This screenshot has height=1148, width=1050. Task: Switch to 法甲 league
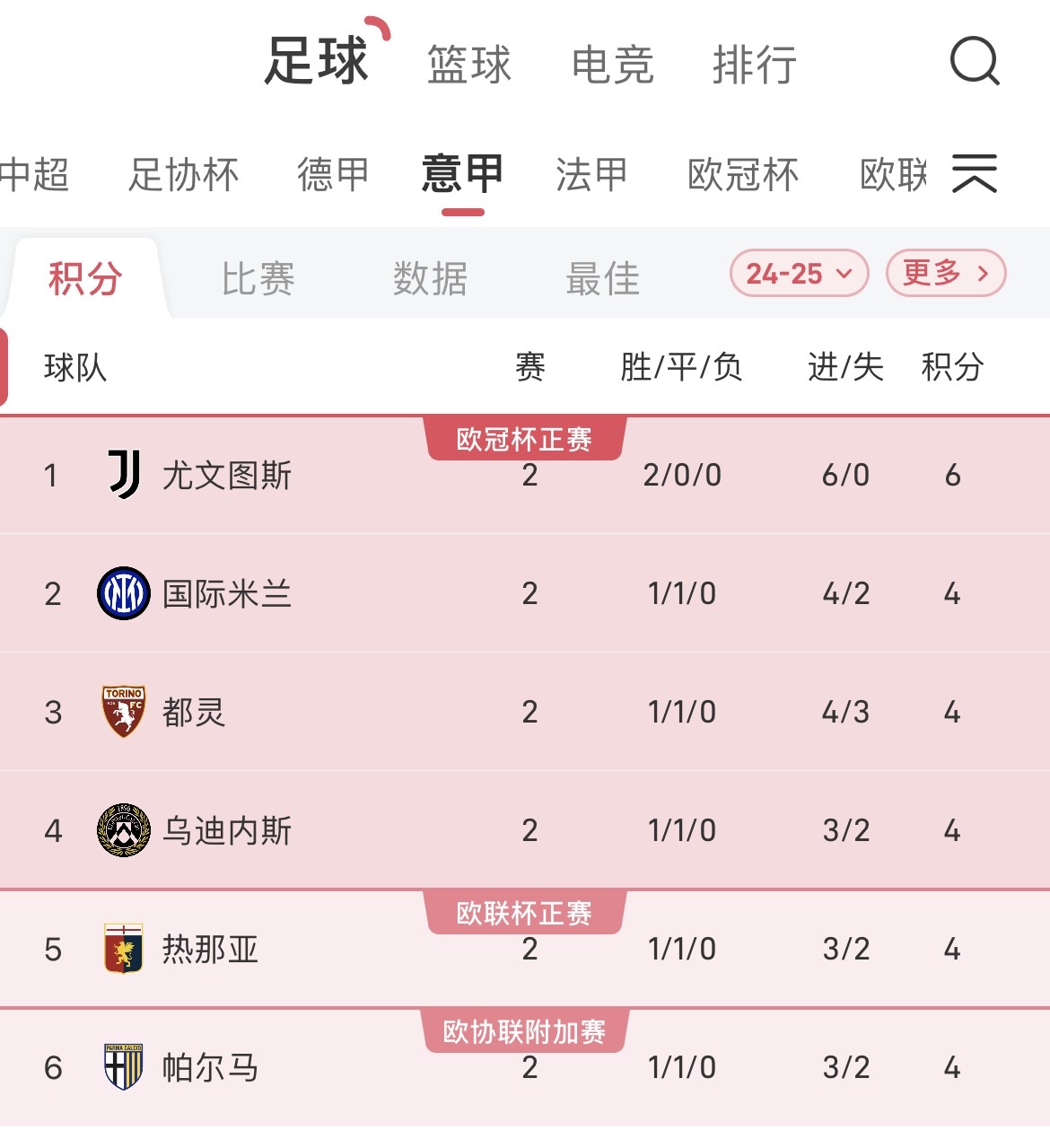click(x=591, y=174)
